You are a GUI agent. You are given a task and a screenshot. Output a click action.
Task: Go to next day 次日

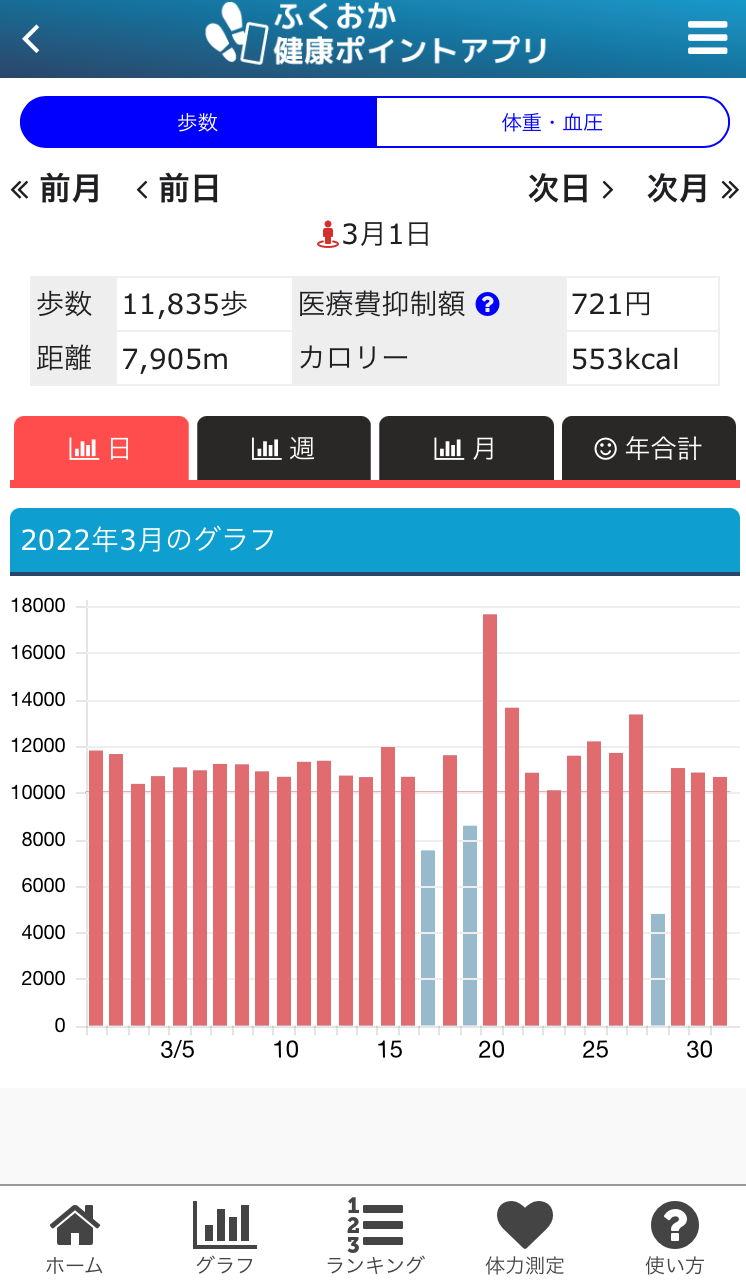coord(570,188)
